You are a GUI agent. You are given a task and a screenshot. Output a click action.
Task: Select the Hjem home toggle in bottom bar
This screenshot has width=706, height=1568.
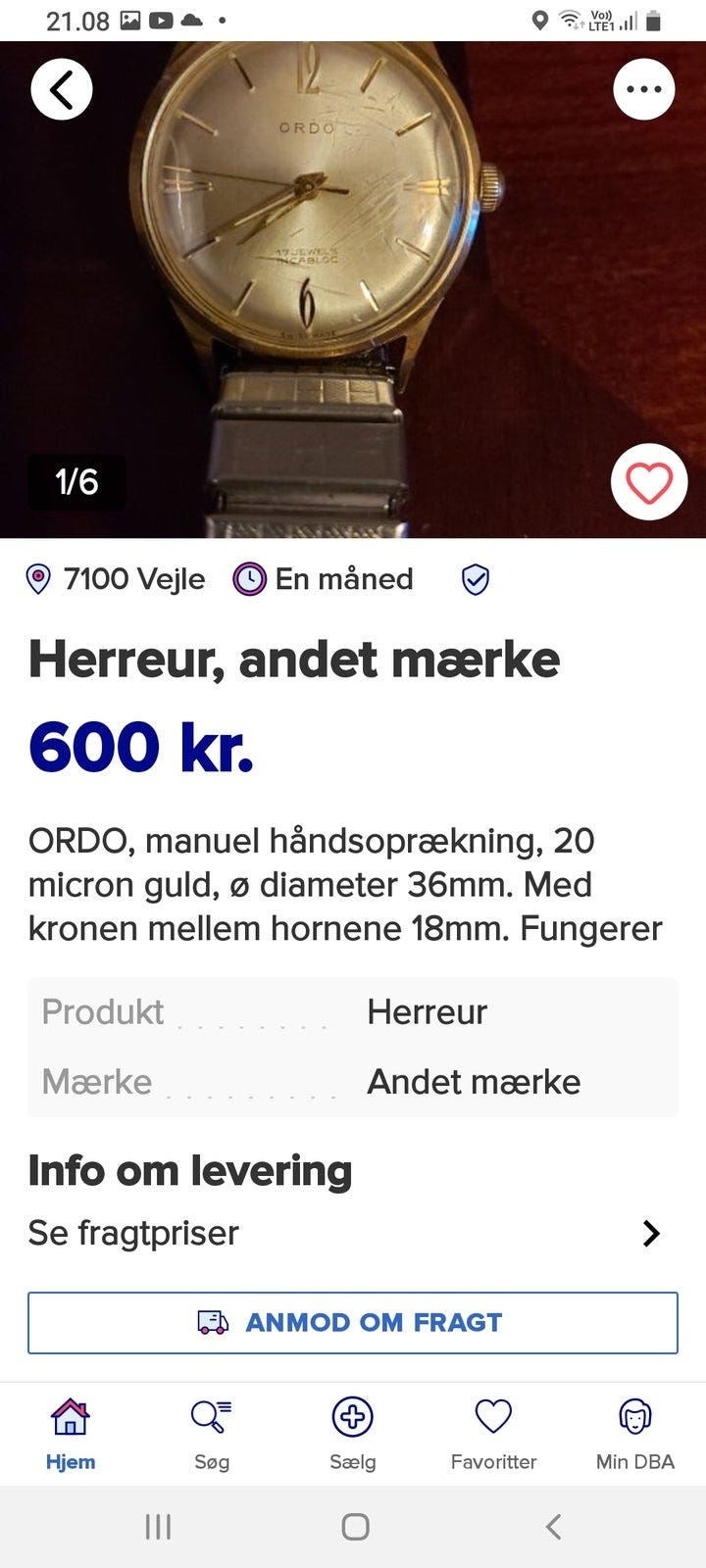coord(70,1416)
